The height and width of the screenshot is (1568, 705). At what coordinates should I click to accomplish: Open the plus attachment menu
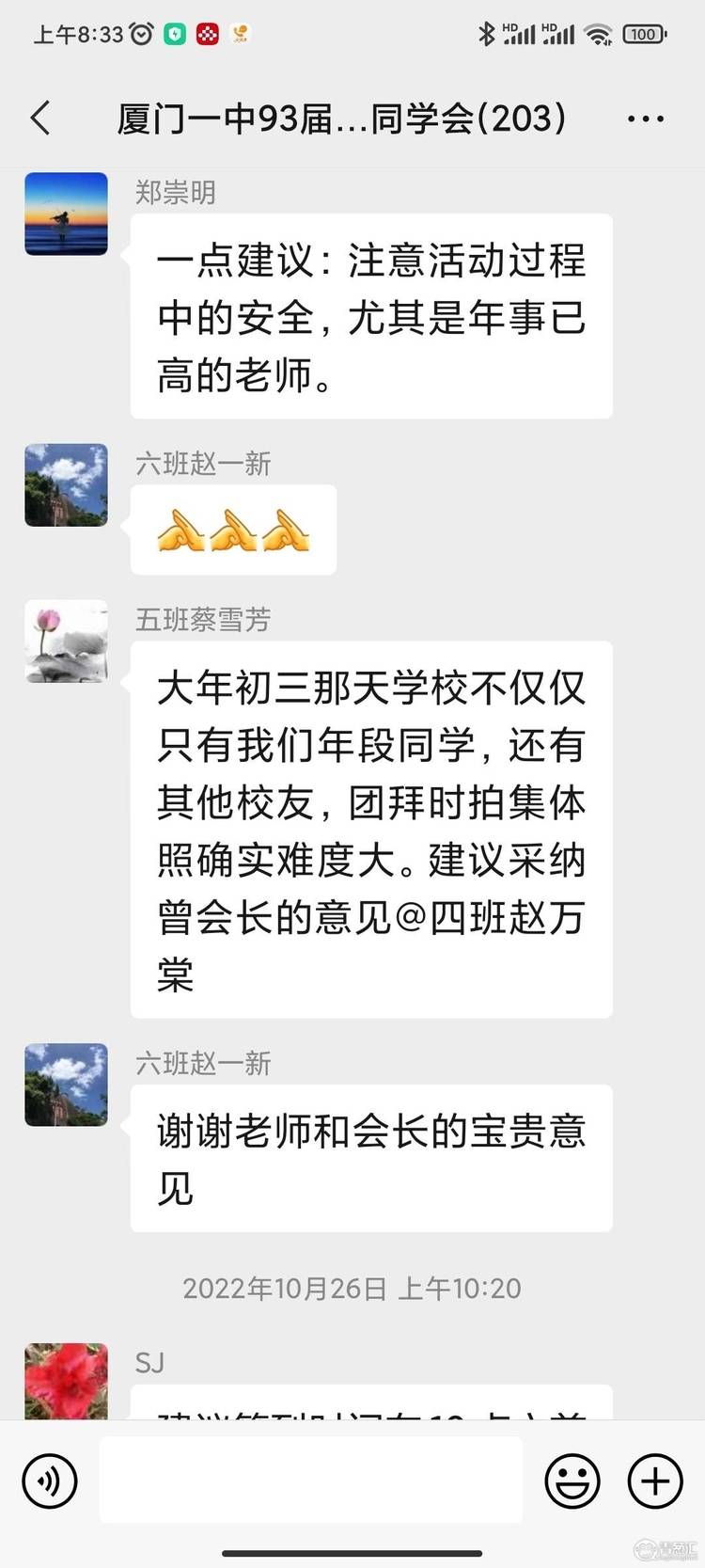click(655, 1481)
